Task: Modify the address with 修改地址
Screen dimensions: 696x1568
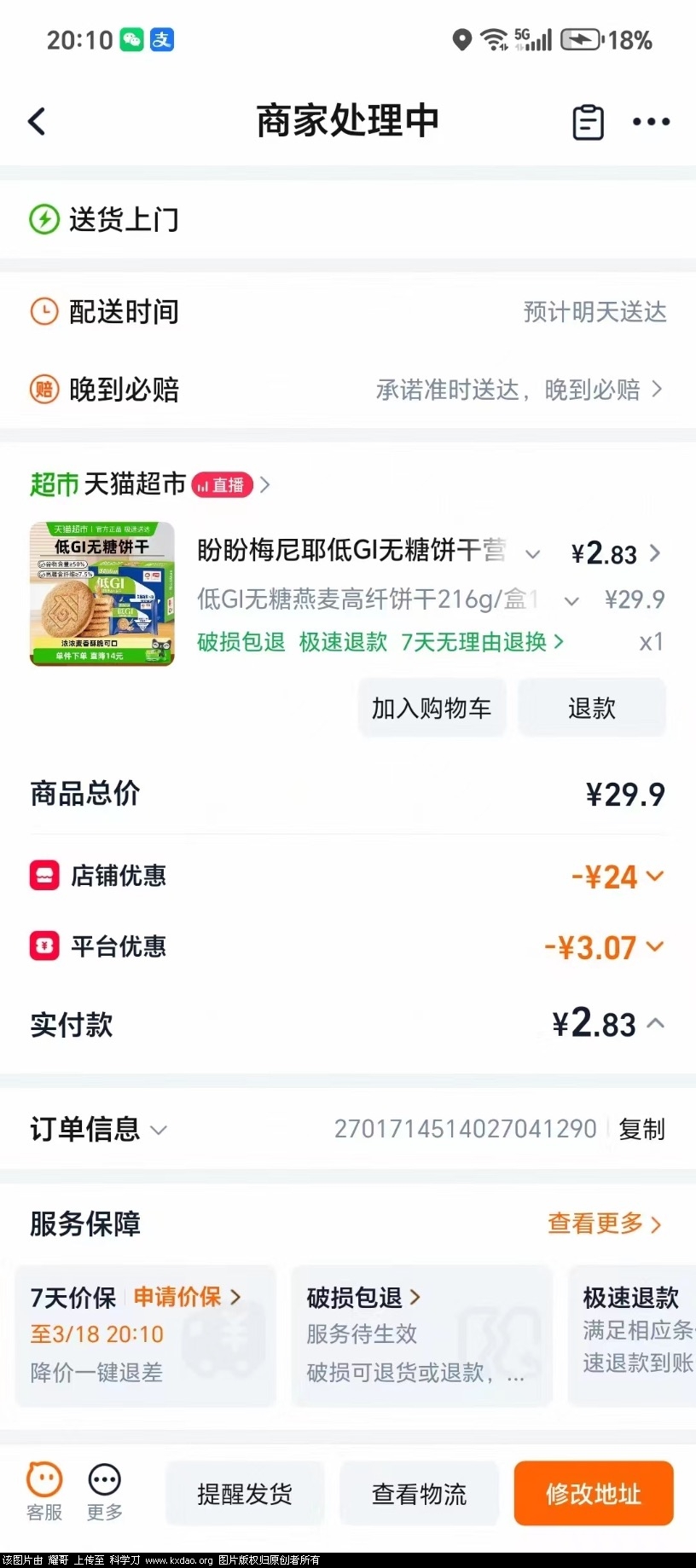Action: tap(593, 1494)
